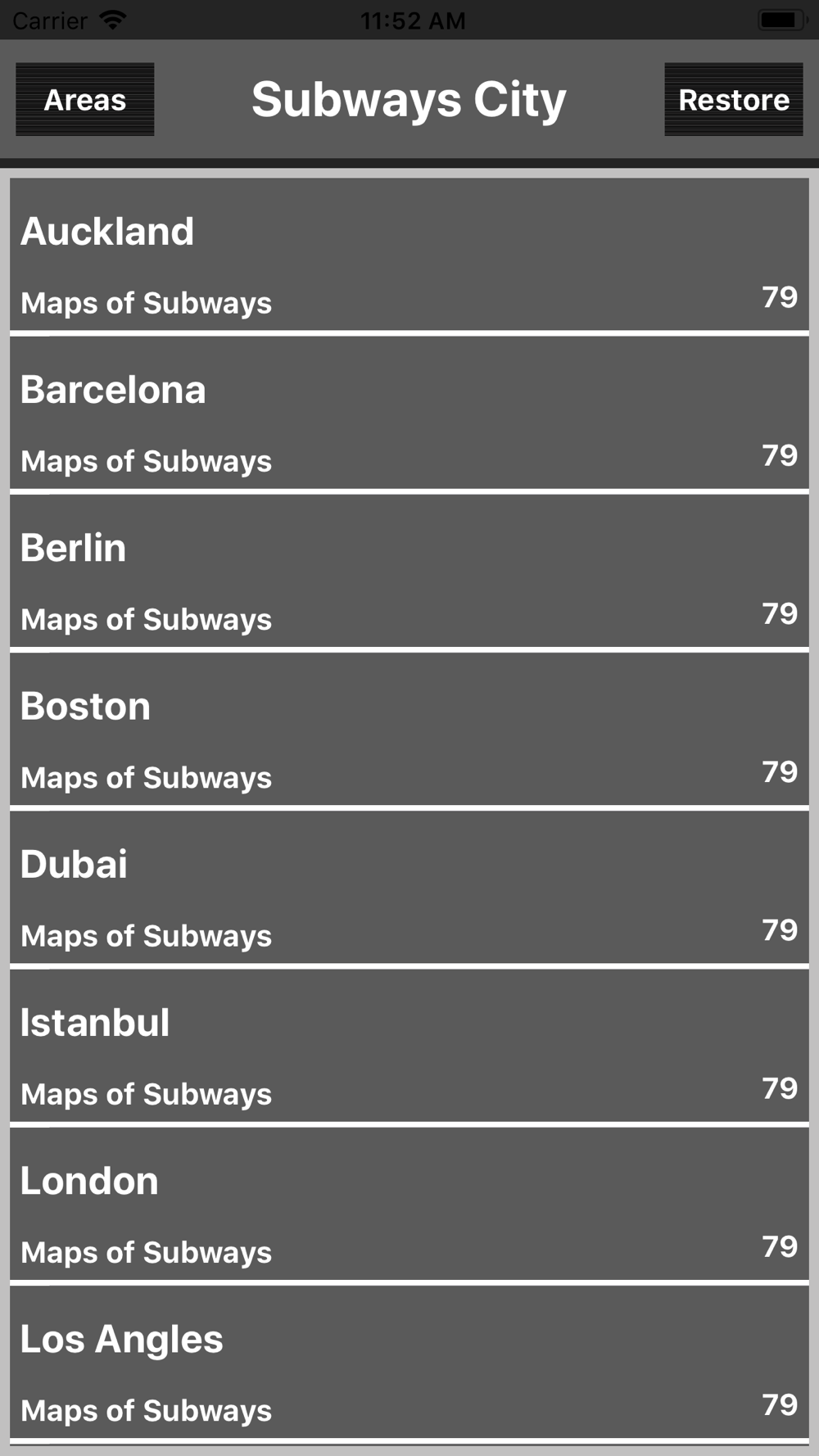This screenshot has height=1456, width=819.
Task: View Berlin maps of subways
Action: [409, 572]
